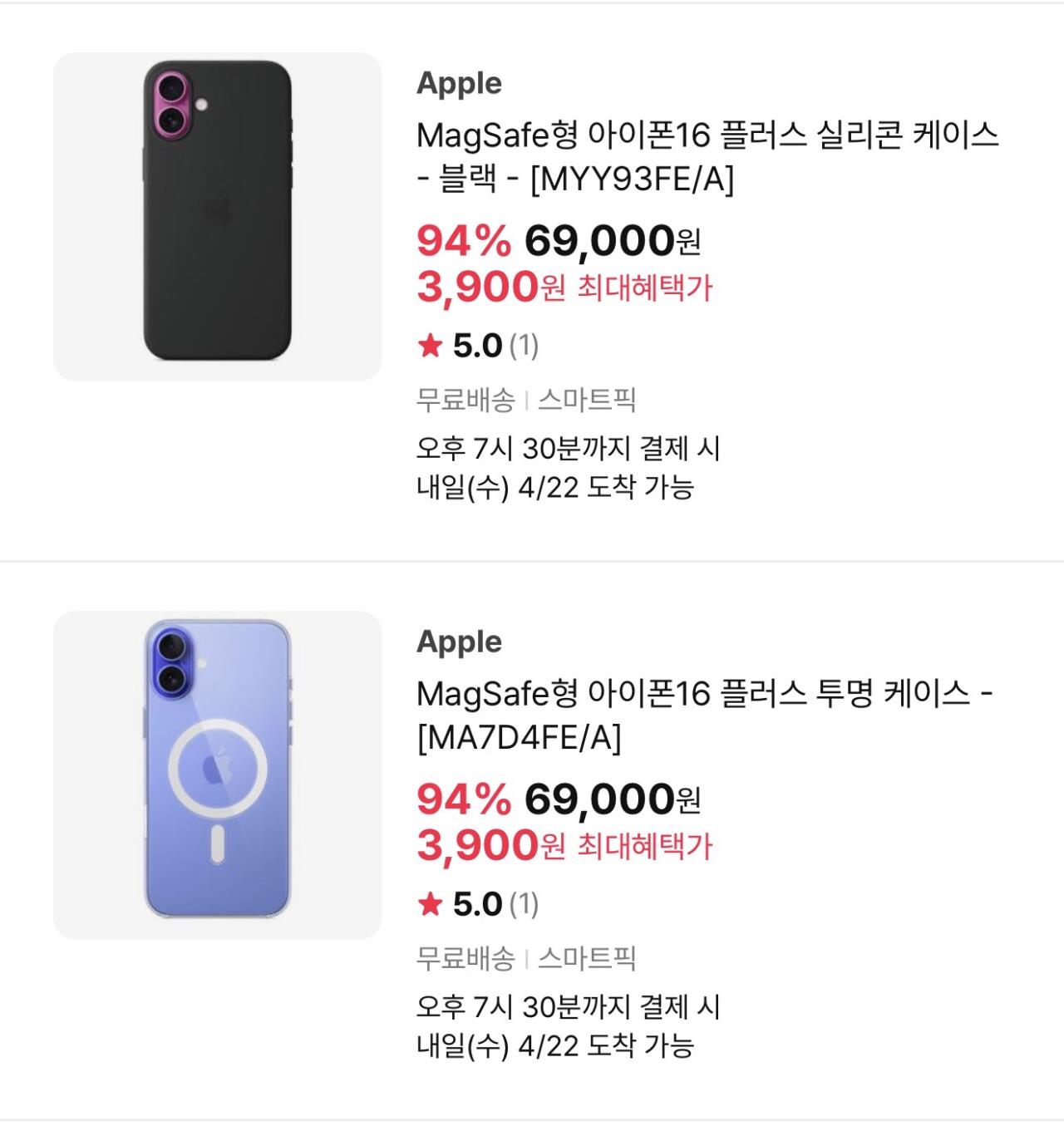
Task: Click the 94% discount figure on the clear case
Action: pos(461,798)
